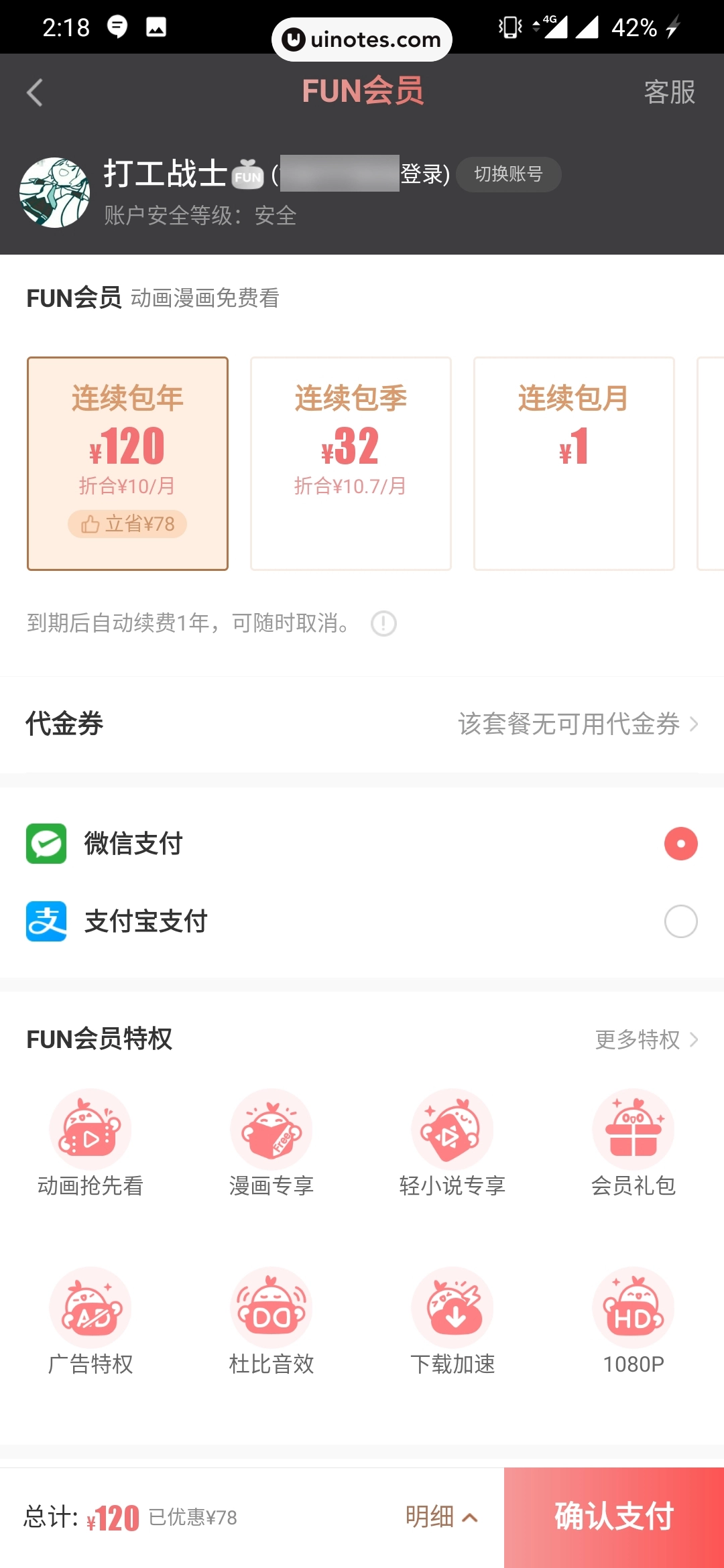Open 会员礼包 privilege
This screenshot has width=724, height=1568.
point(633,1143)
